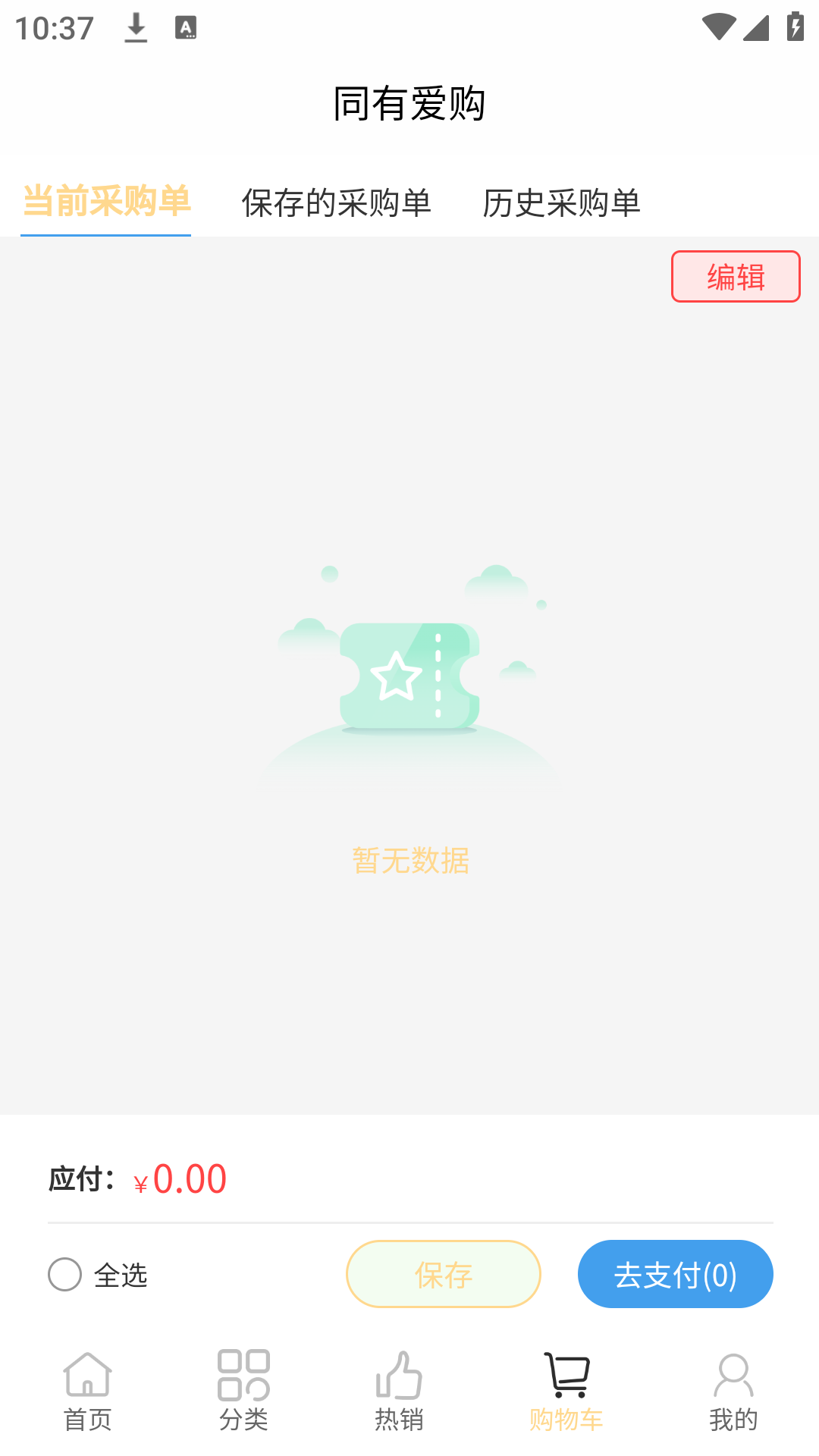This screenshot has height=1456, width=819.
Task: Check the 全选 option
Action: (x=65, y=1274)
